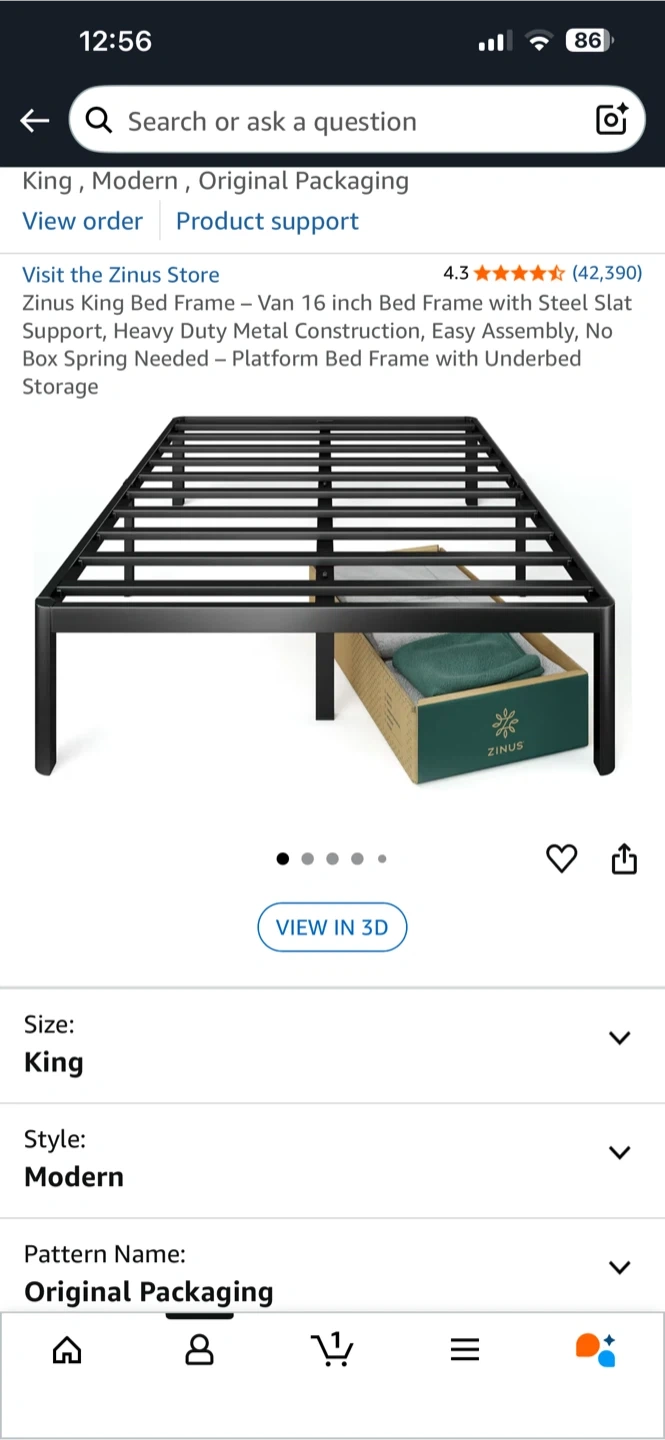Open the Product support link

click(267, 221)
